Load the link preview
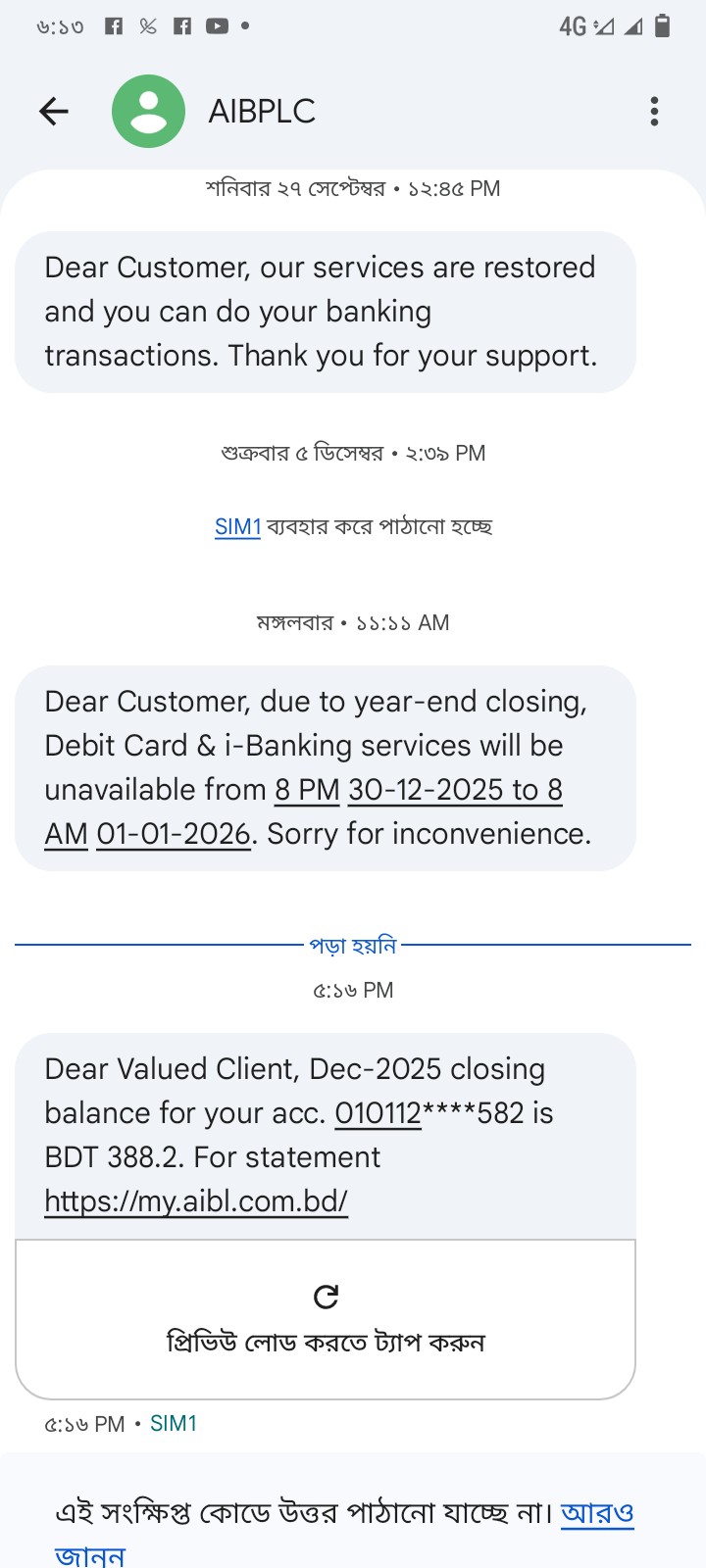This screenshot has width=706, height=1568. pyautogui.click(x=326, y=1318)
